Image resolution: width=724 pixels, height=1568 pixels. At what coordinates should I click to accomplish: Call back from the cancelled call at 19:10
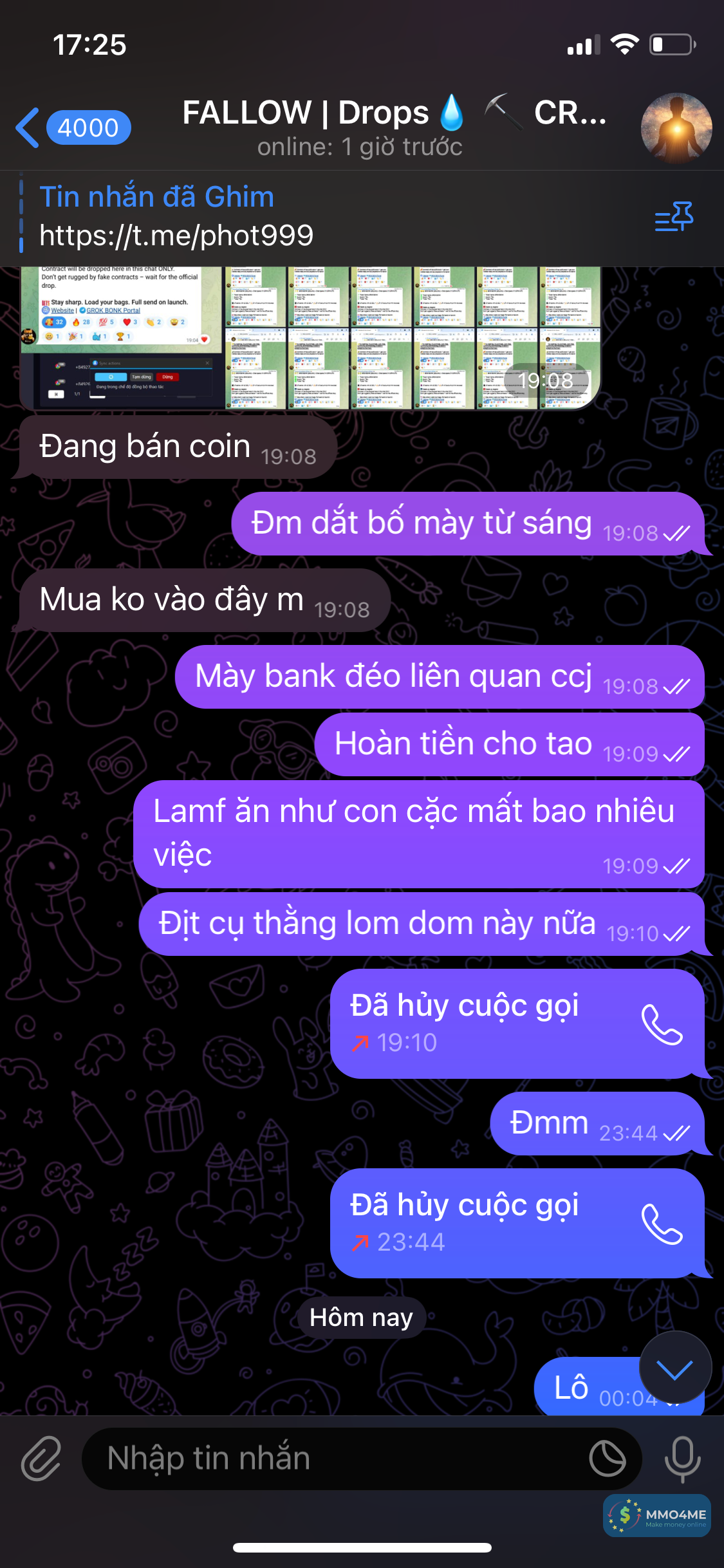click(x=662, y=1024)
